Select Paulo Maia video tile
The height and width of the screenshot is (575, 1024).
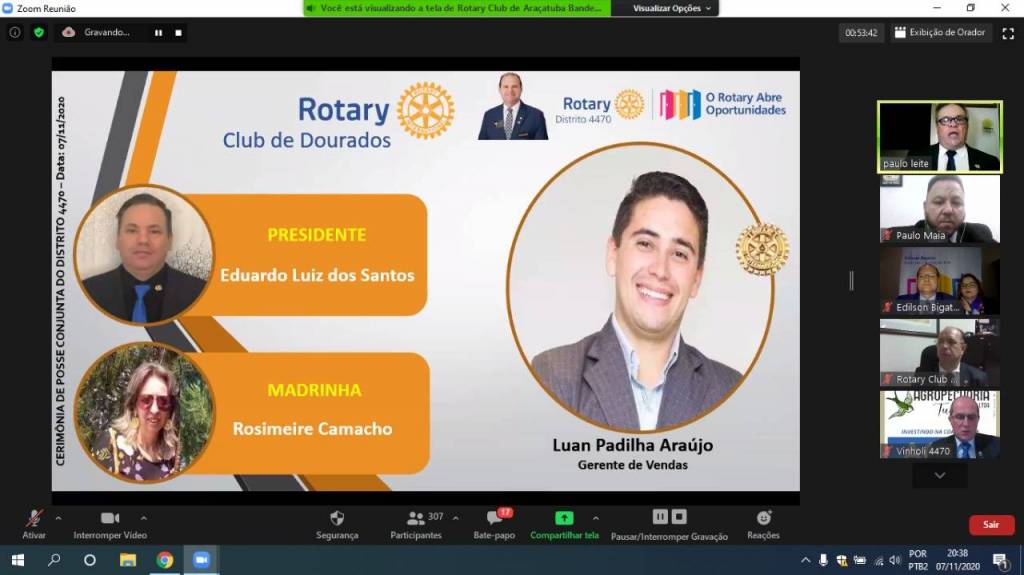(940, 208)
